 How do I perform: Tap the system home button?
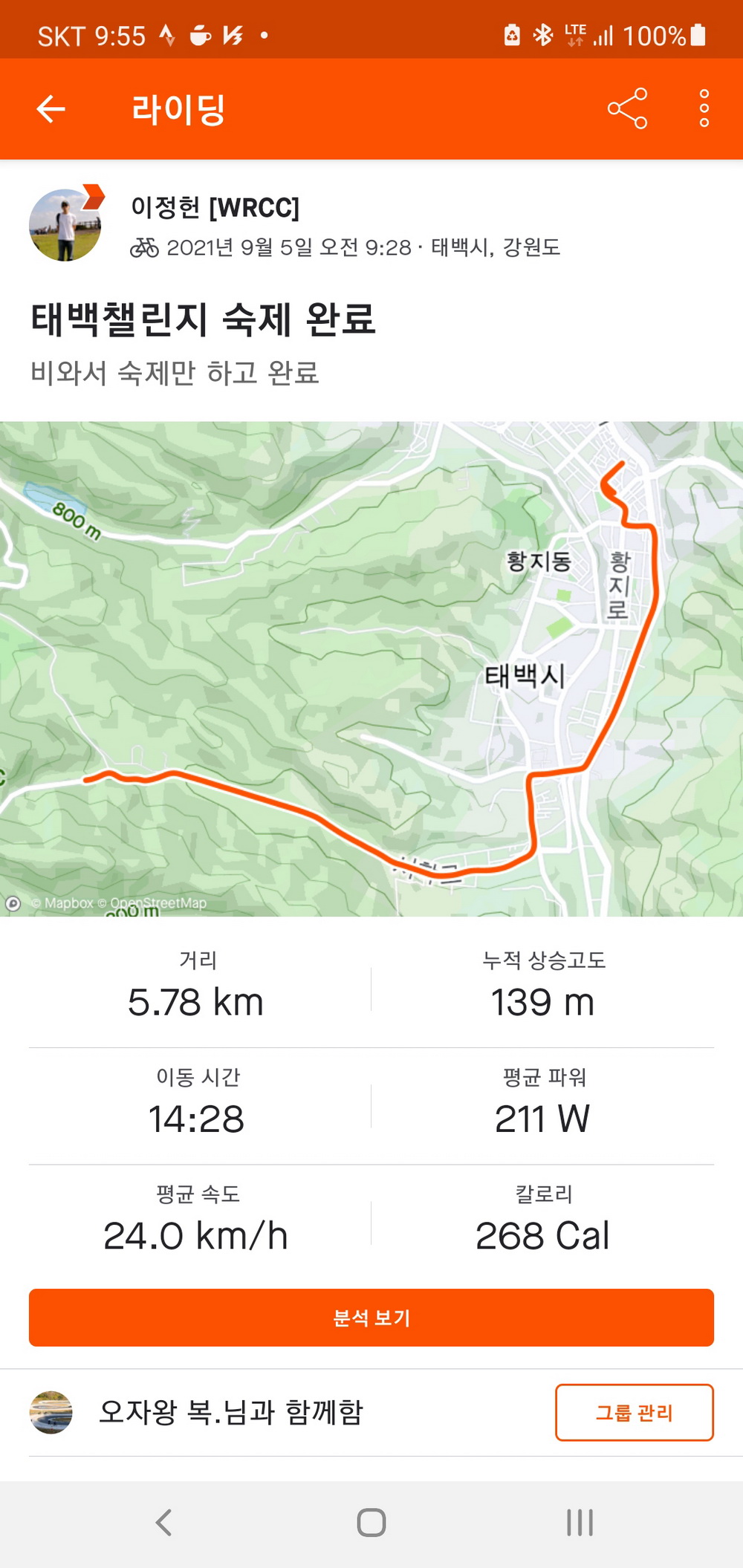(x=371, y=1522)
